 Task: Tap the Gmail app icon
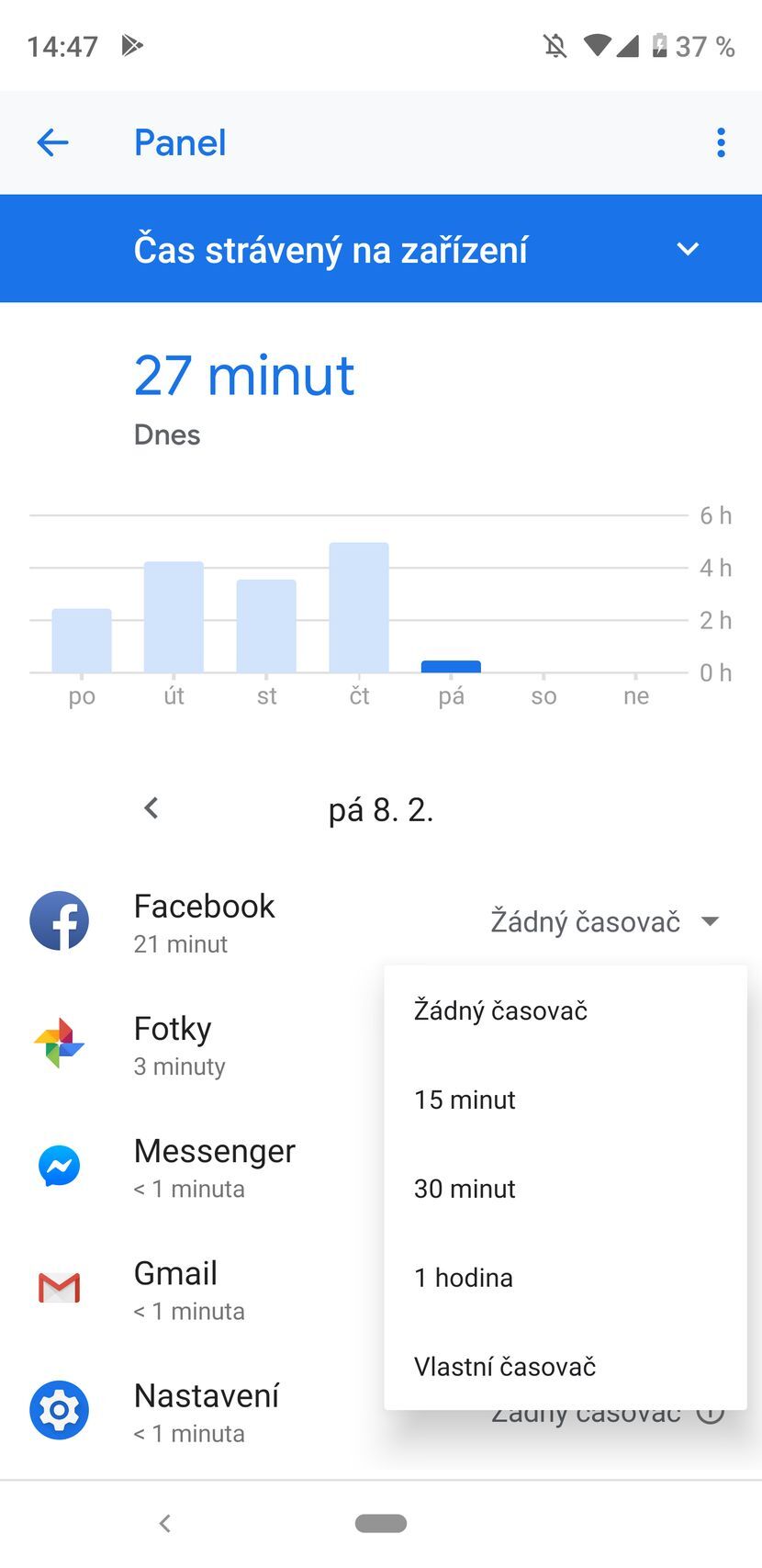[x=59, y=1288]
